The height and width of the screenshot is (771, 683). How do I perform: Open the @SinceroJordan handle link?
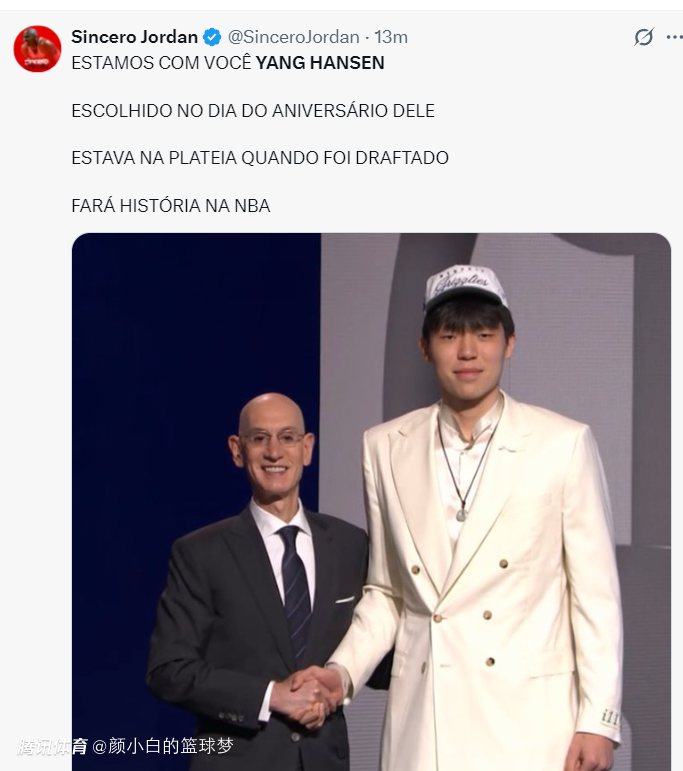[x=293, y=37]
